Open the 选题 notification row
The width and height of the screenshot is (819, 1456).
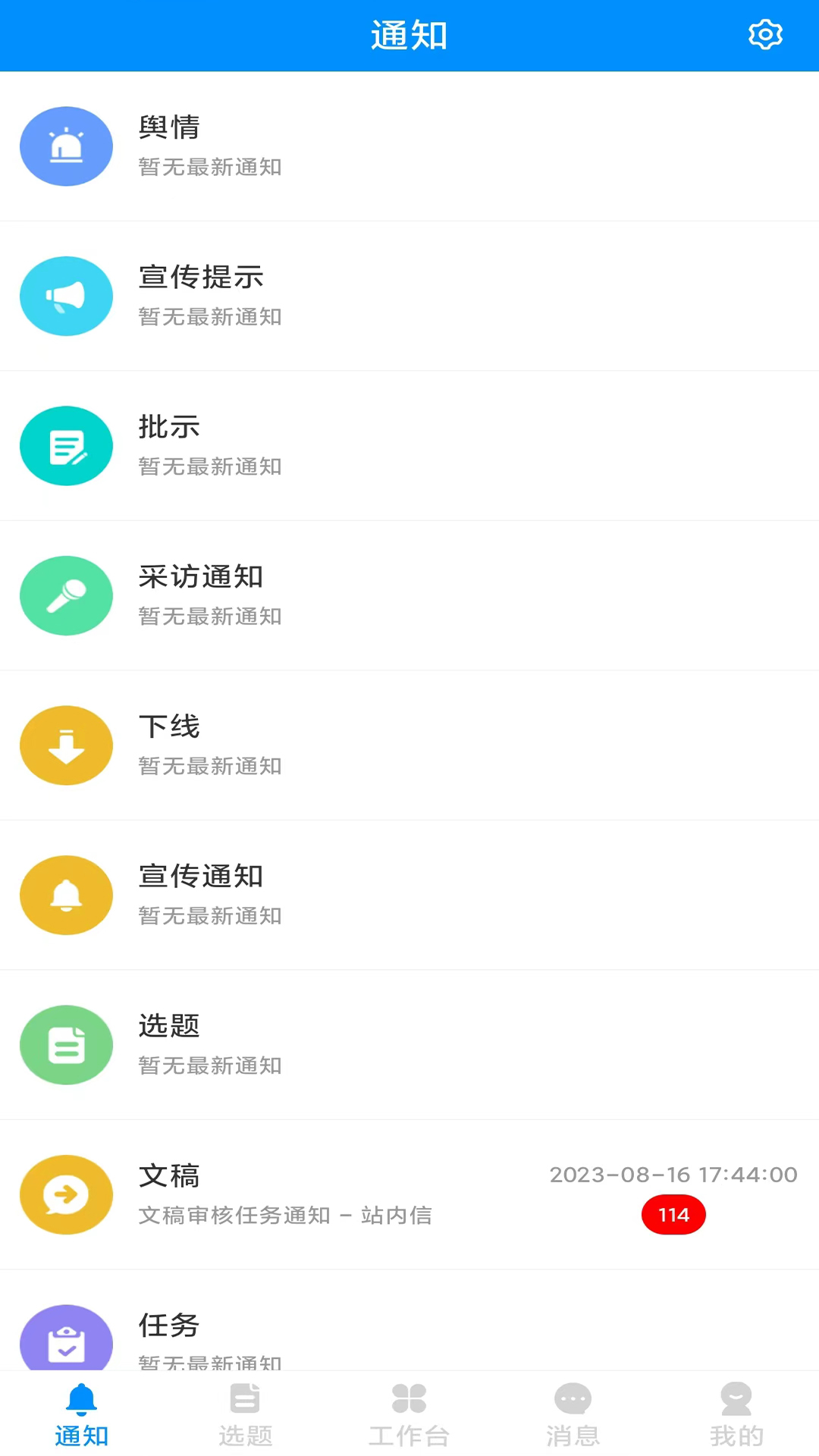409,1045
